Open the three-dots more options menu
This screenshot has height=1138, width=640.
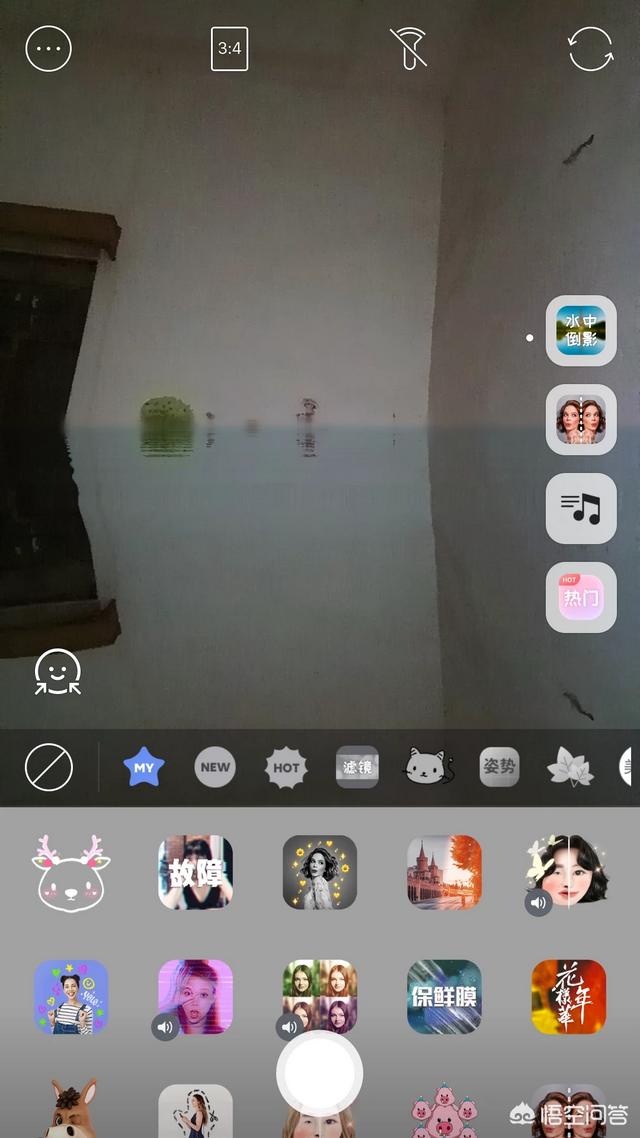(x=49, y=49)
